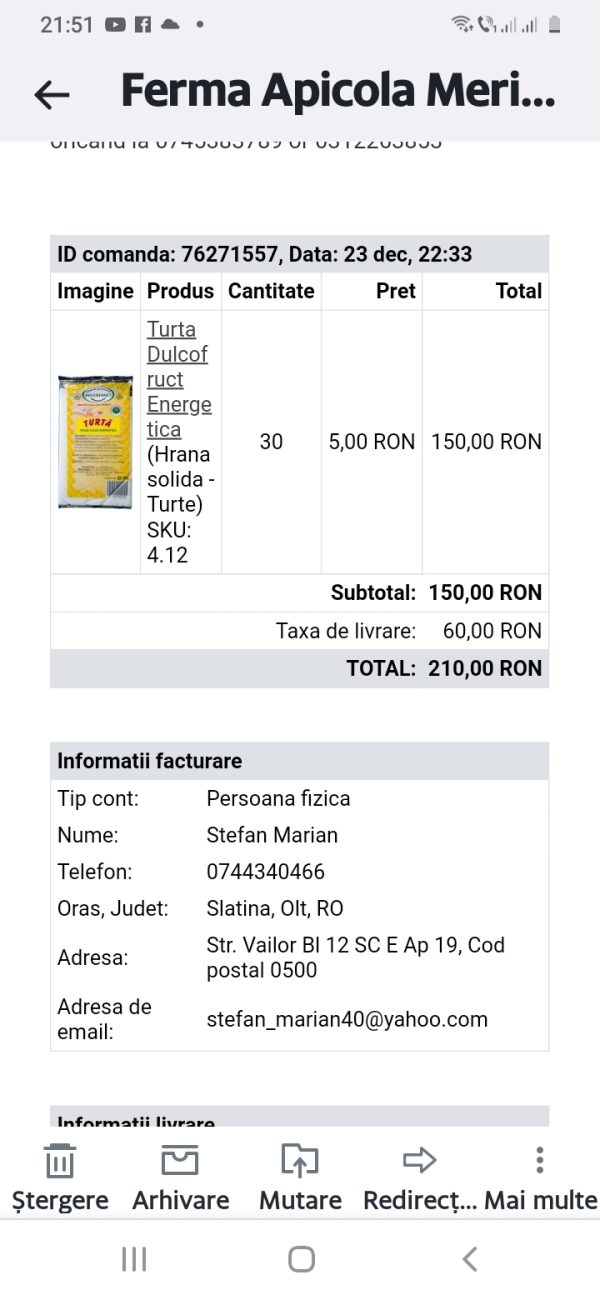The image size is (600, 1300).
Task: Open the Turta Dulcofruct Energetica product link
Action: (x=179, y=379)
